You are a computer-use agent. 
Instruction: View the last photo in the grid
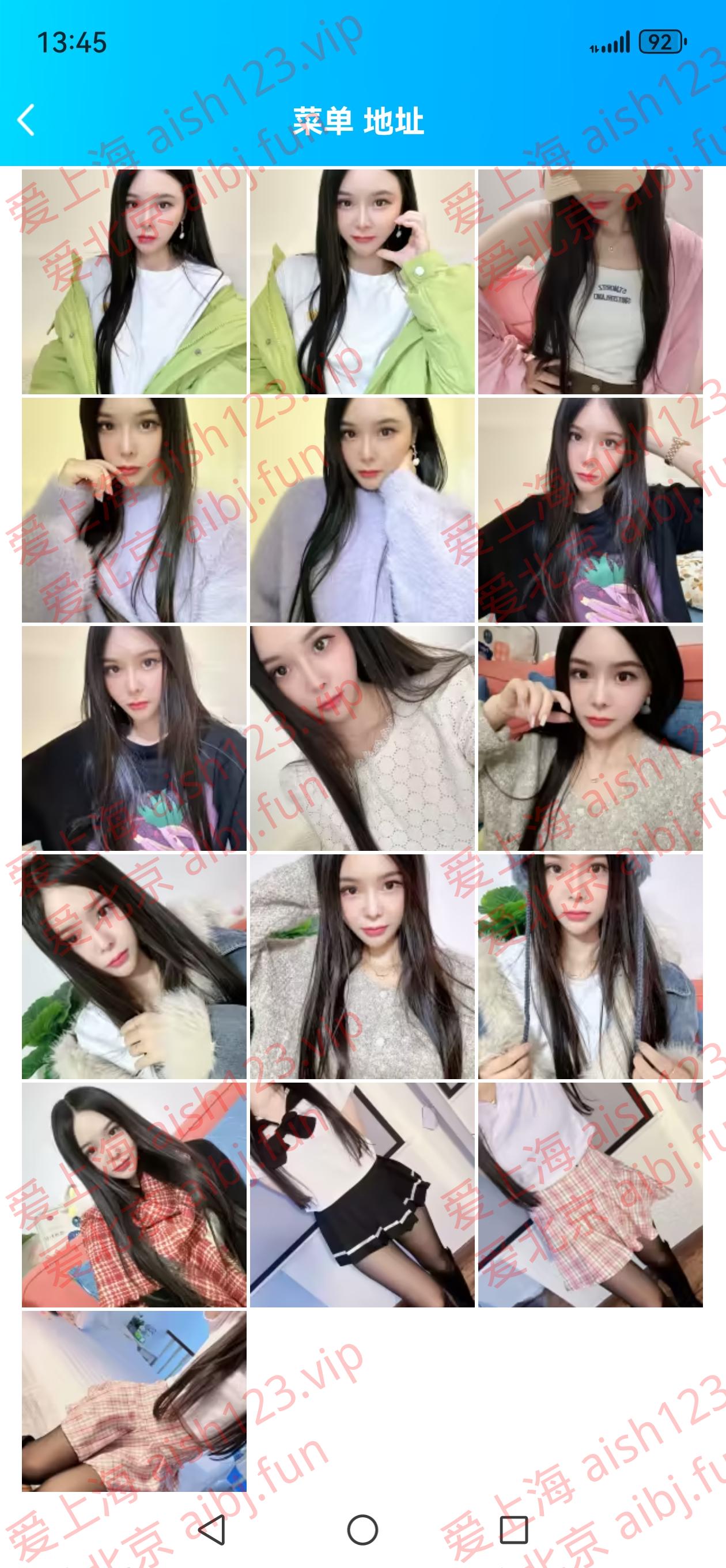point(134,1401)
